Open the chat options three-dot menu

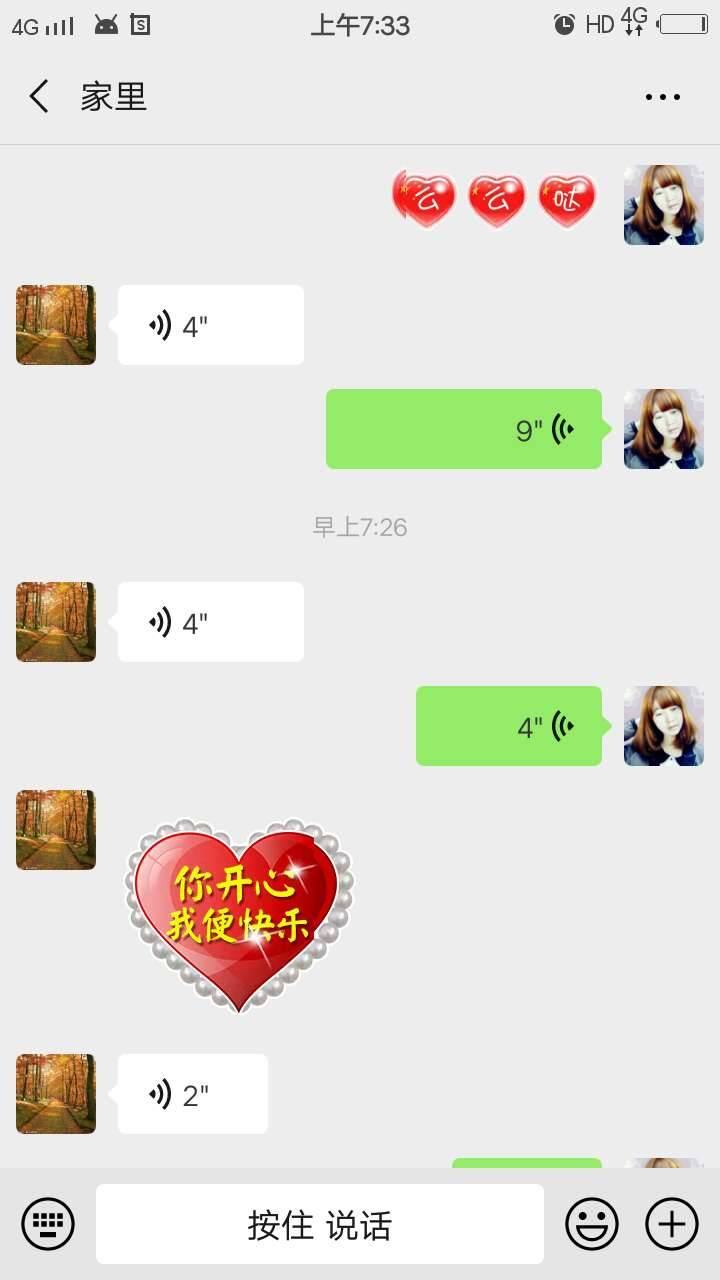coord(662,97)
